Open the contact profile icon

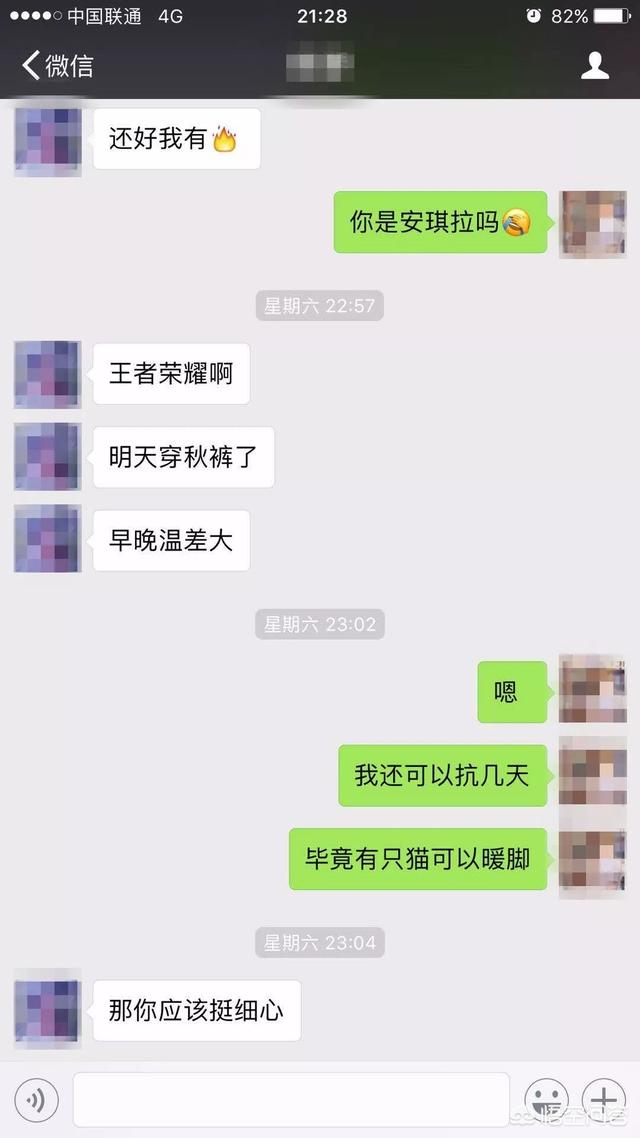[595, 66]
